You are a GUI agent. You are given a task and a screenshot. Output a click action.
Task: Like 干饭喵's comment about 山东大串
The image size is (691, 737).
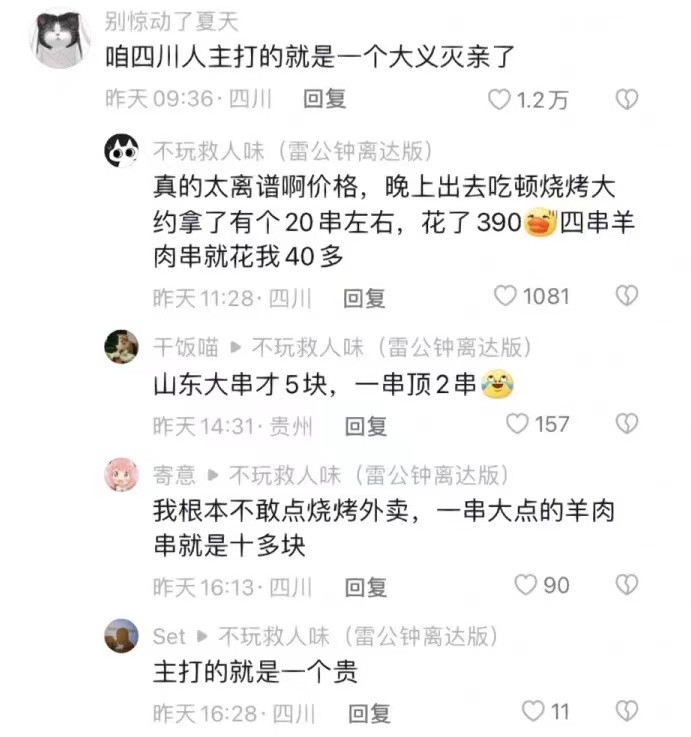click(x=517, y=424)
